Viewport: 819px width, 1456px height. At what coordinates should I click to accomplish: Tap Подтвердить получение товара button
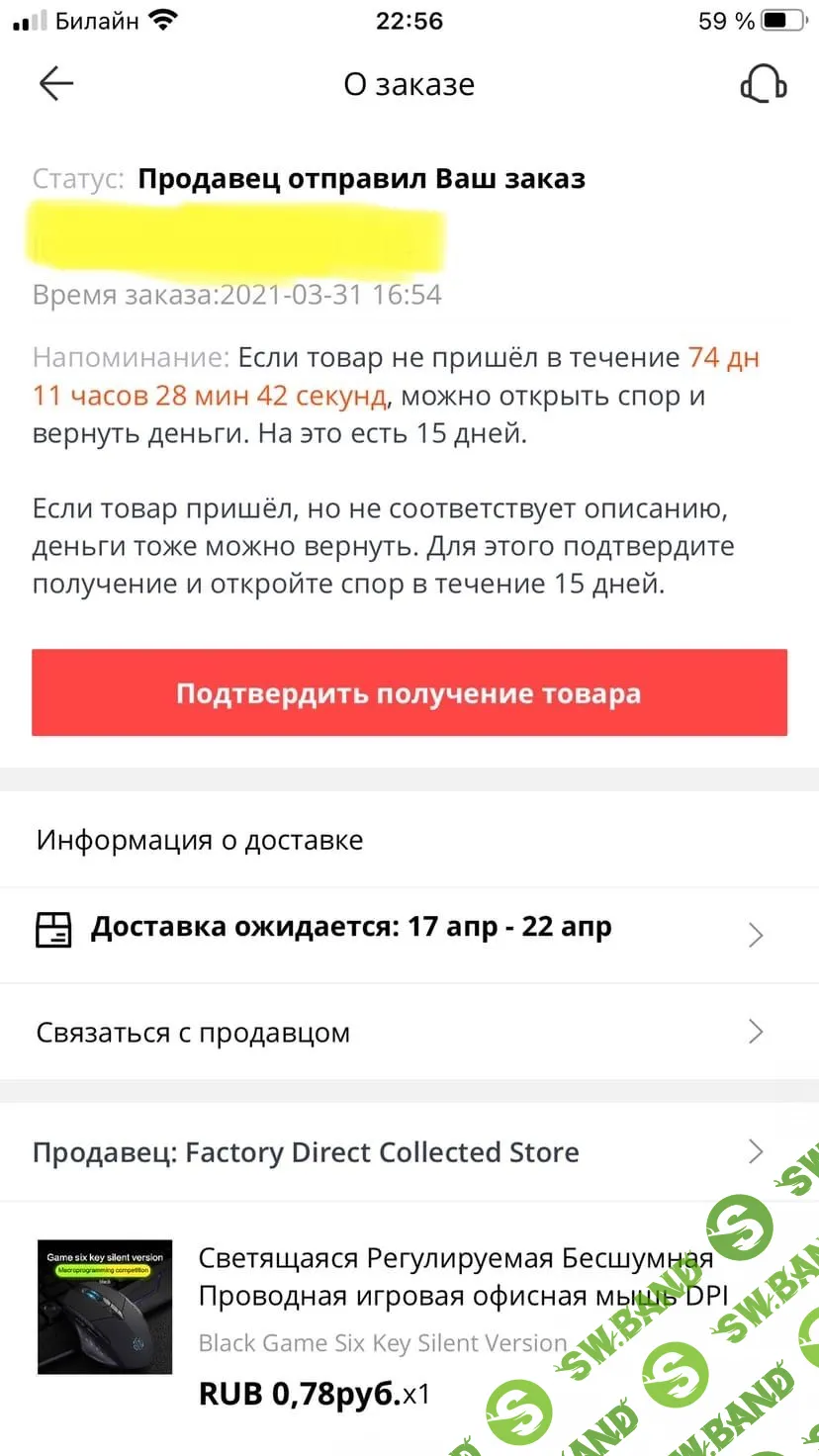point(409,692)
